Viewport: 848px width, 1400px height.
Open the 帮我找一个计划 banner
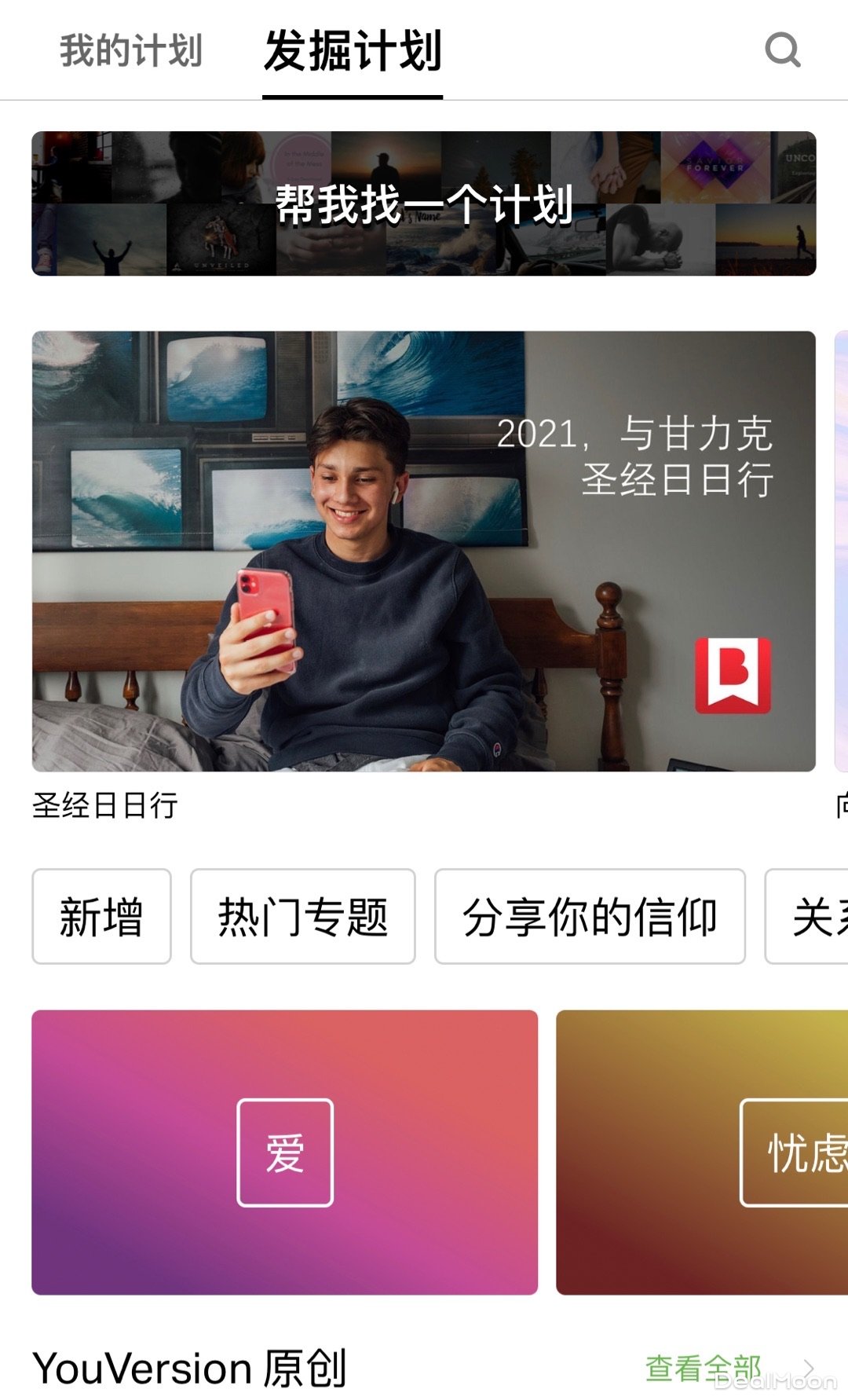pos(424,203)
